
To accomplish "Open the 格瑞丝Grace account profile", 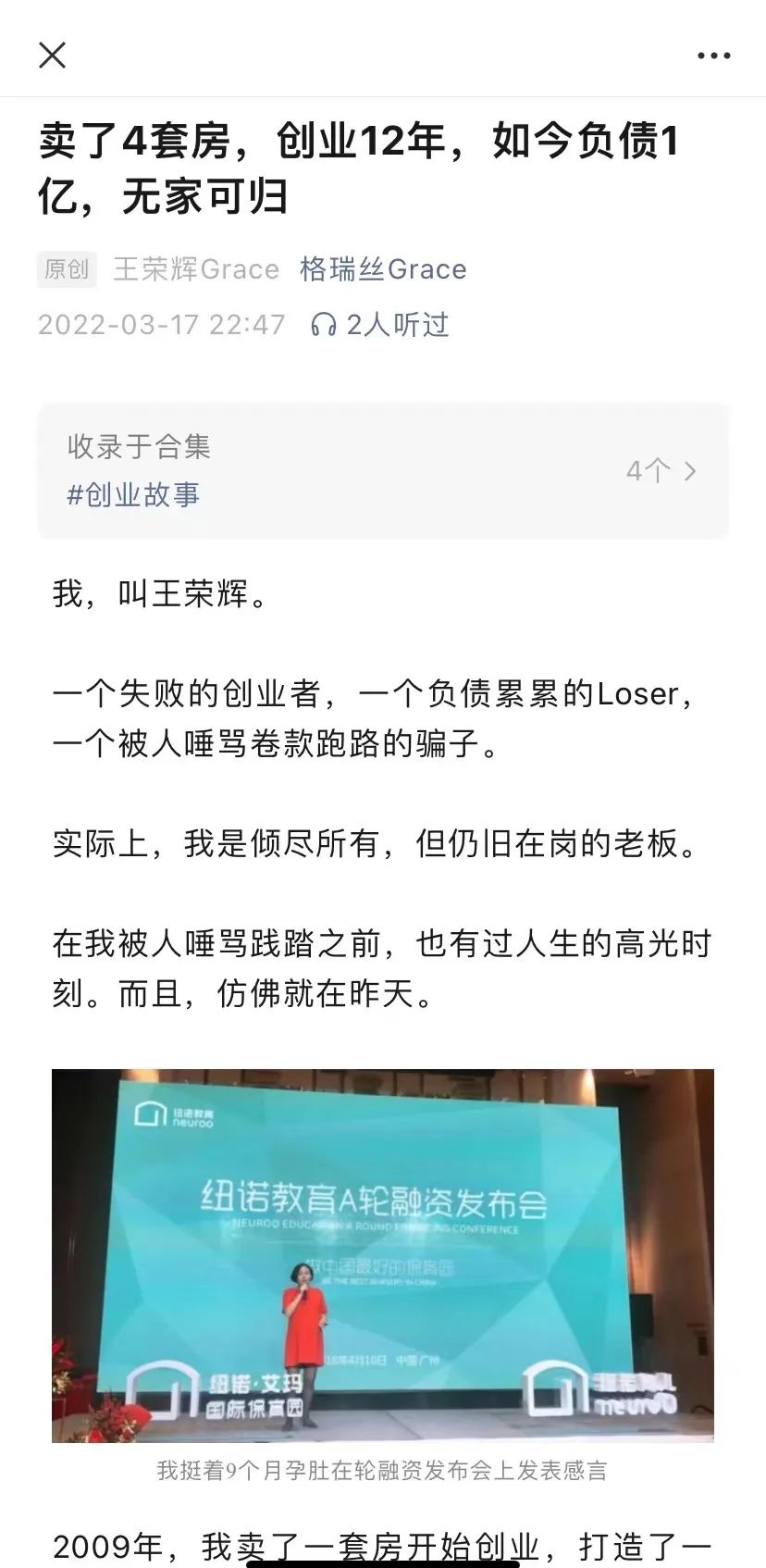I will (383, 269).
